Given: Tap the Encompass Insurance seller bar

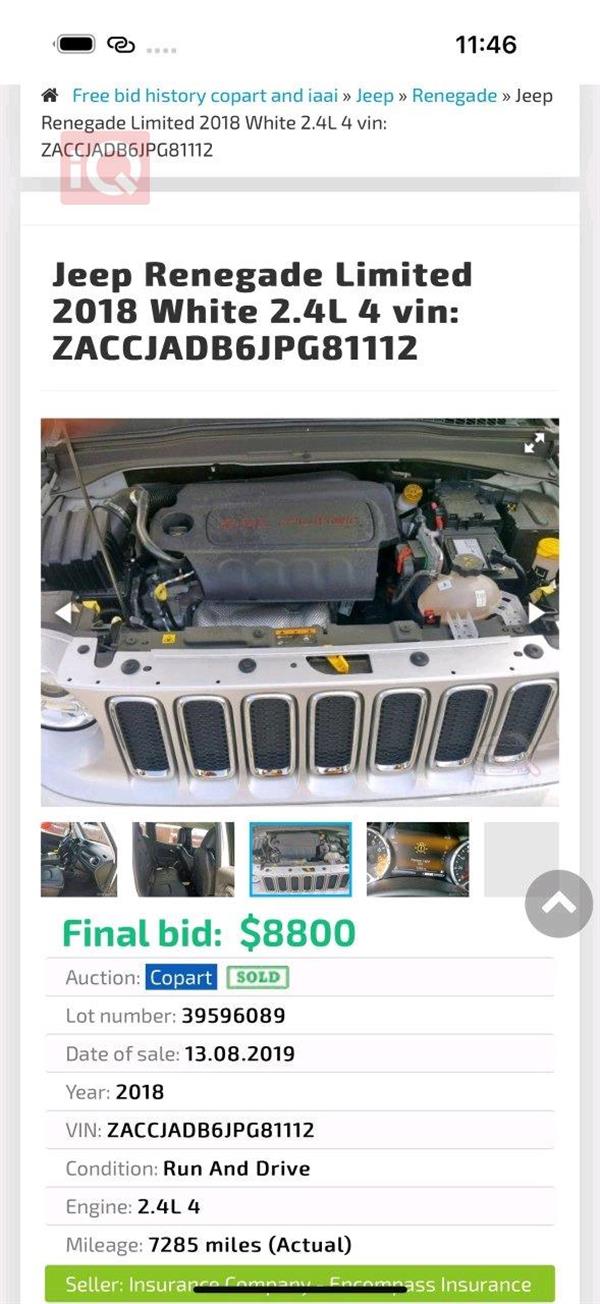Looking at the screenshot, I should tap(299, 1284).
